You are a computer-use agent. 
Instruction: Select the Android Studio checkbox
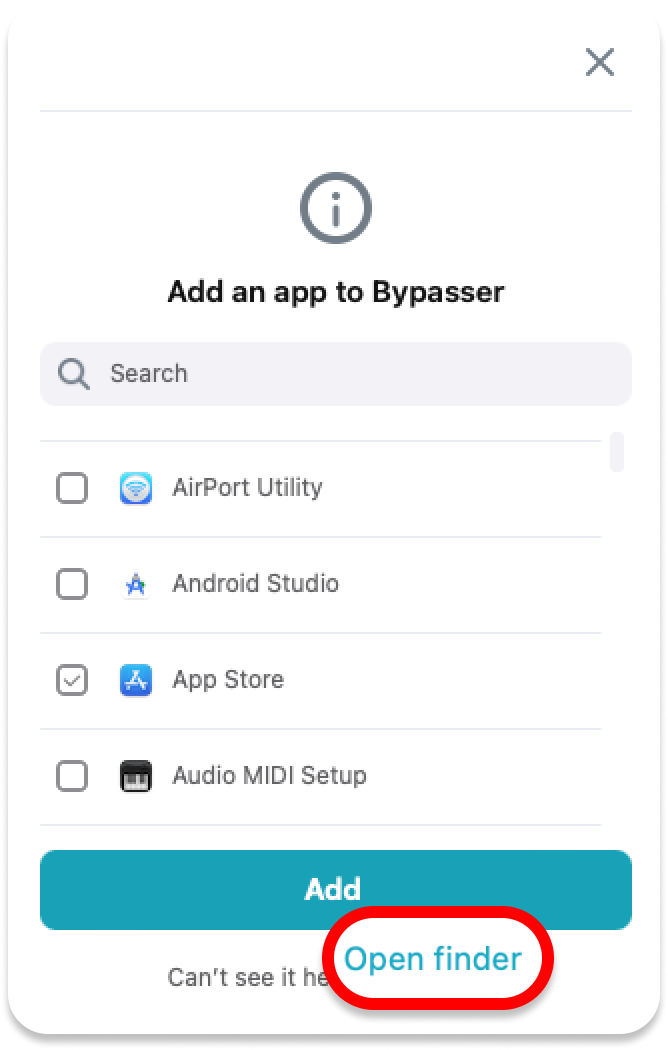tap(72, 584)
